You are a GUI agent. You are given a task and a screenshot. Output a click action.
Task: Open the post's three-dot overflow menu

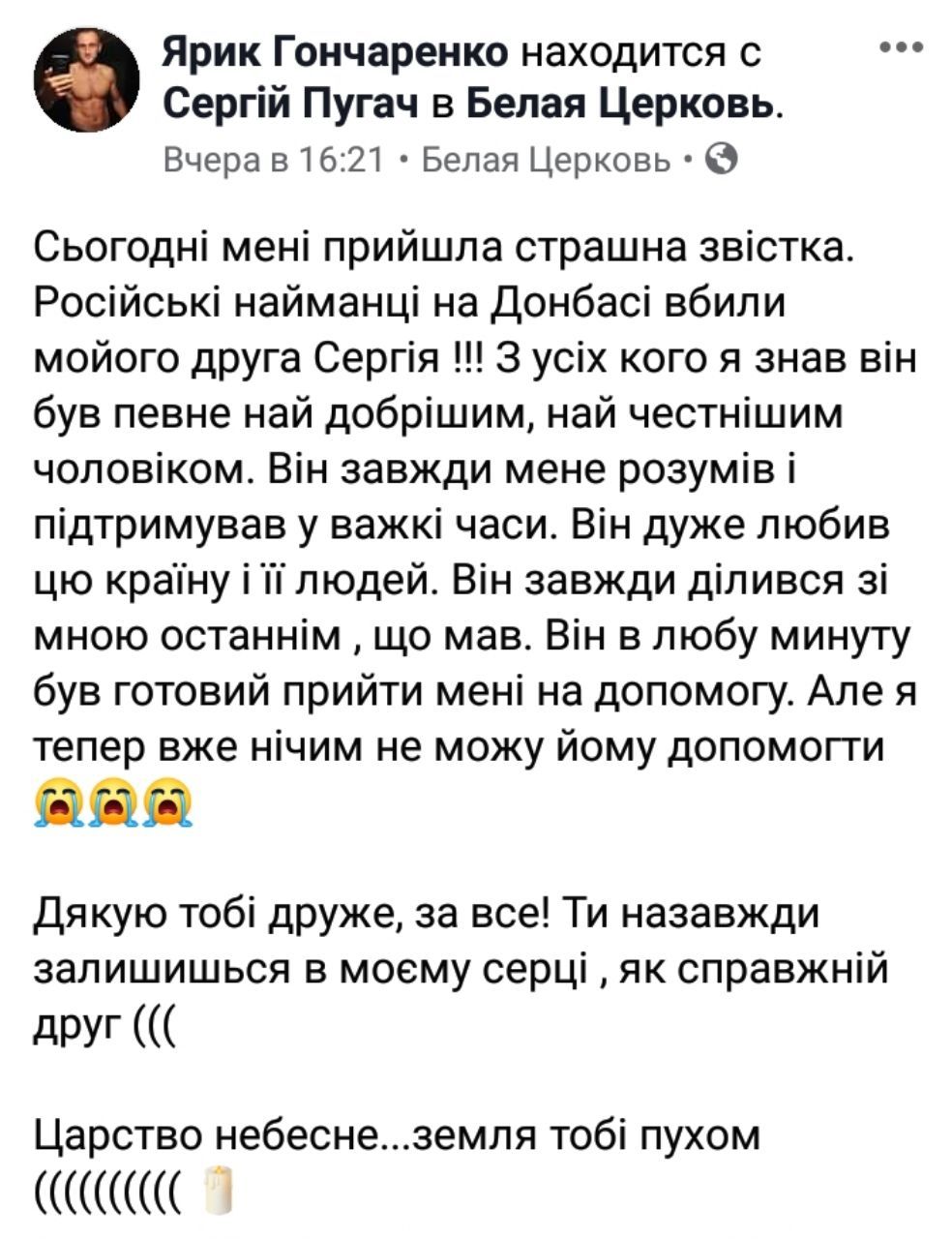pyautogui.click(x=906, y=49)
